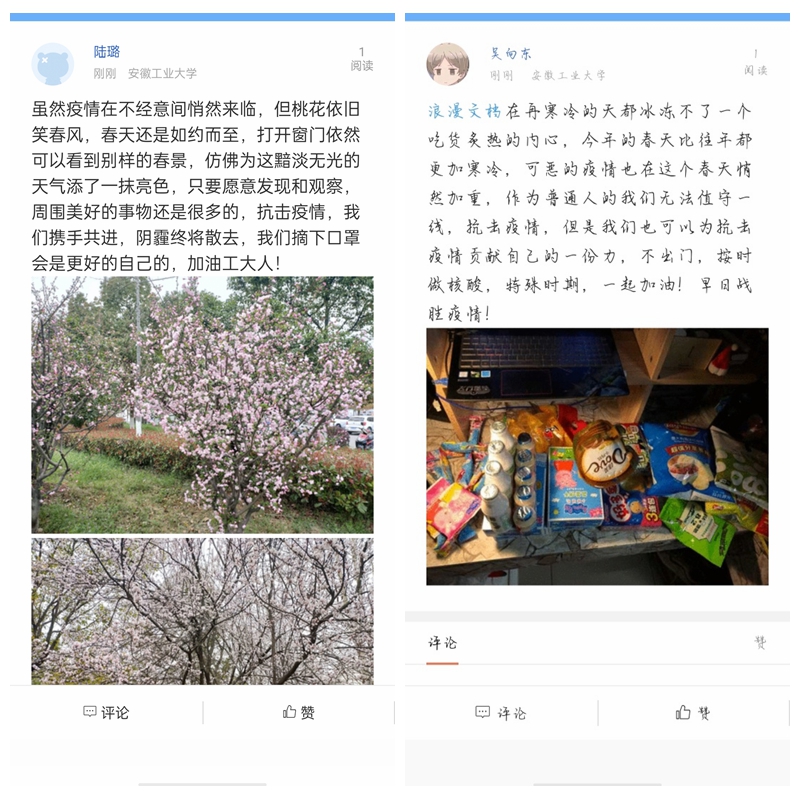The width and height of the screenshot is (800, 800).
Task: Switch to the 赞 tab under 吴向东's post
Action: [x=760, y=643]
